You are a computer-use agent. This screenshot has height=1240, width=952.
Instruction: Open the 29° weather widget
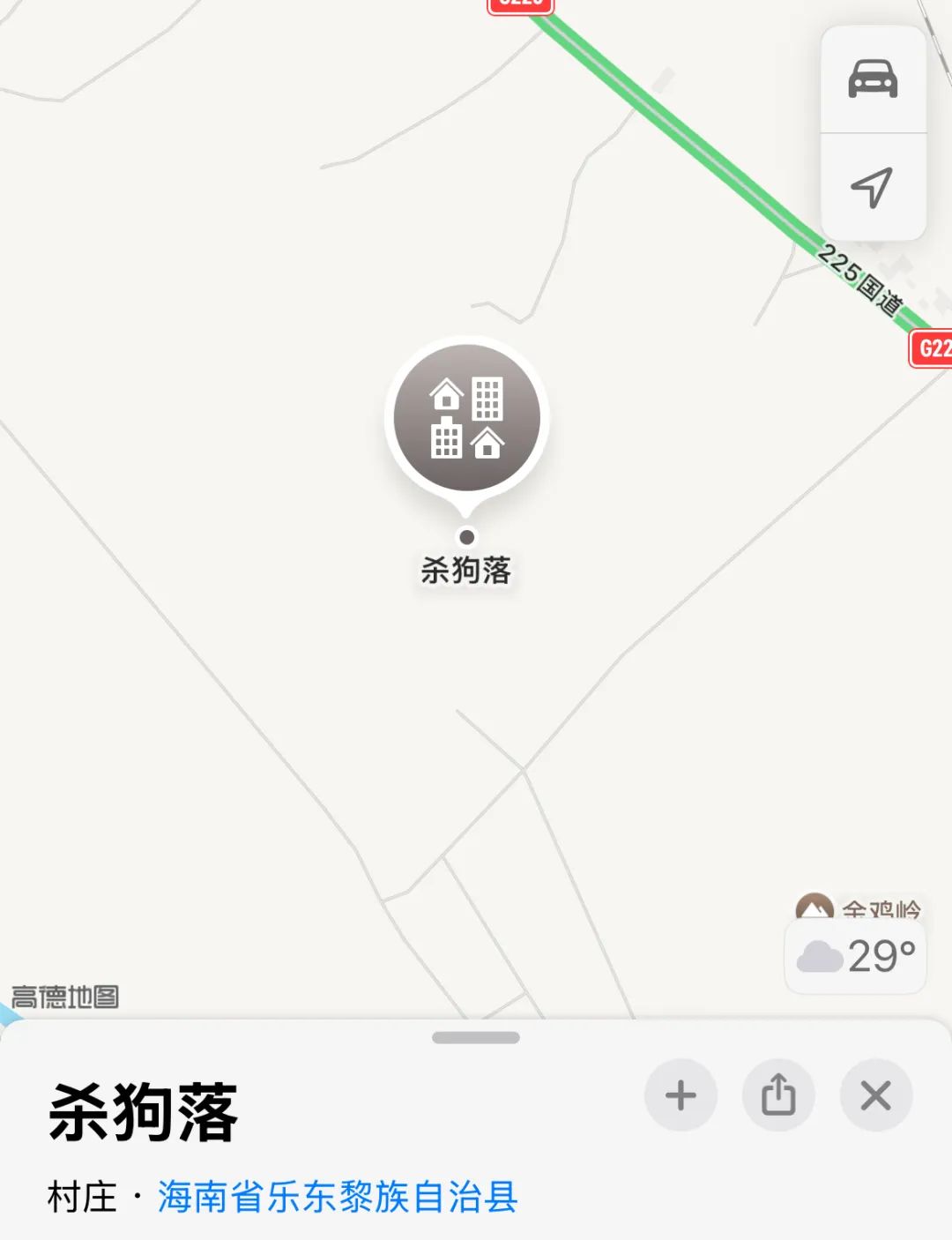coord(855,957)
